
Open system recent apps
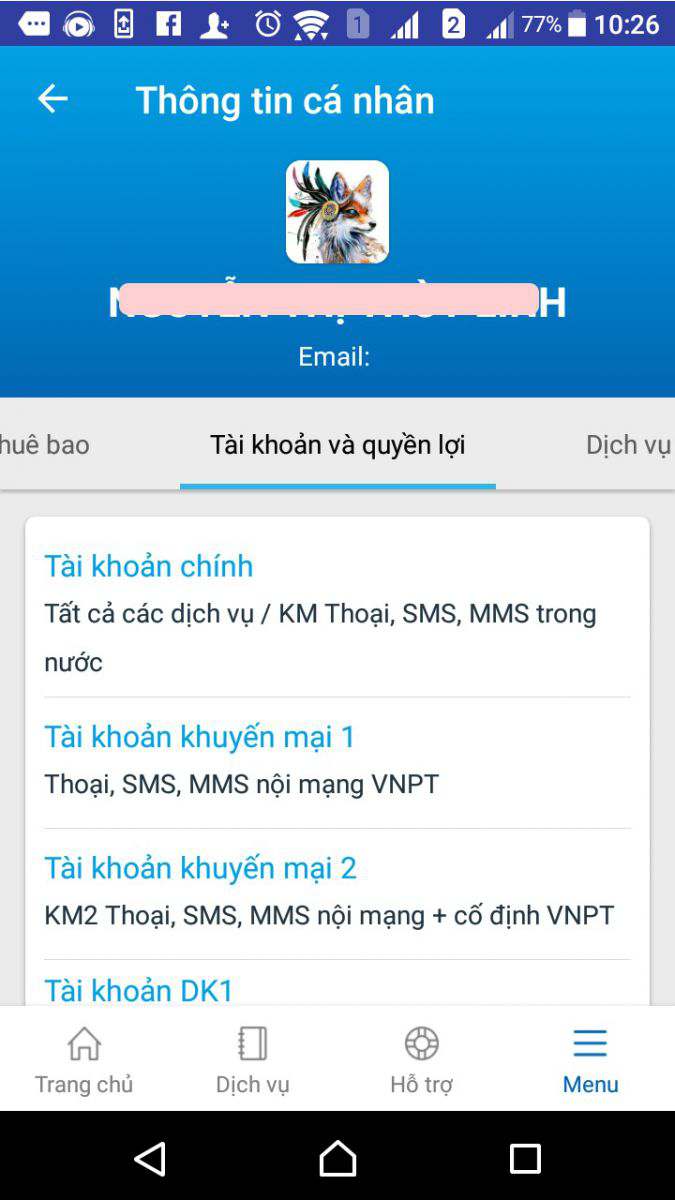click(525, 1158)
